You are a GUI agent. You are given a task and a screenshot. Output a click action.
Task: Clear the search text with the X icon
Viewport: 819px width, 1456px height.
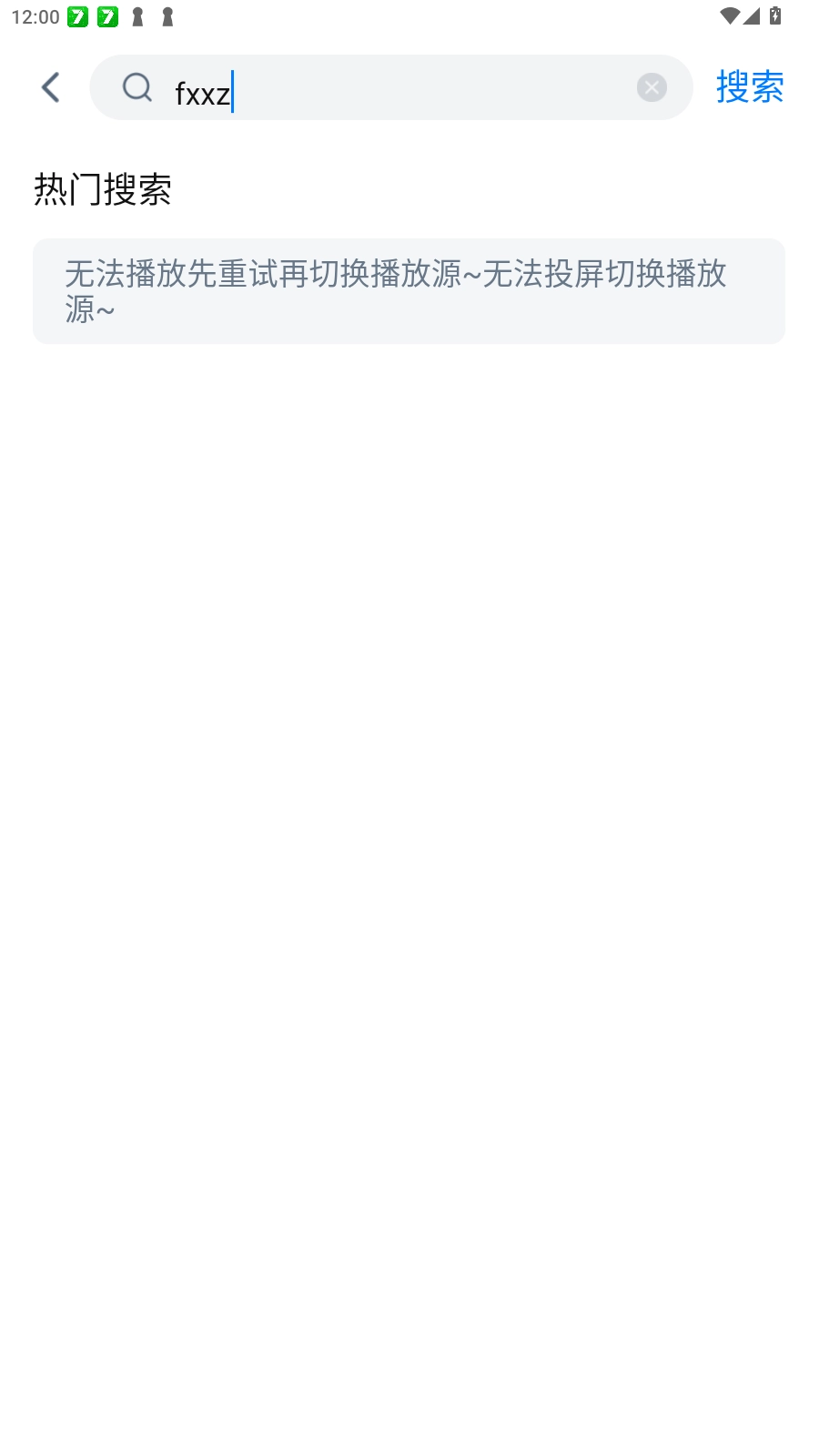[652, 87]
